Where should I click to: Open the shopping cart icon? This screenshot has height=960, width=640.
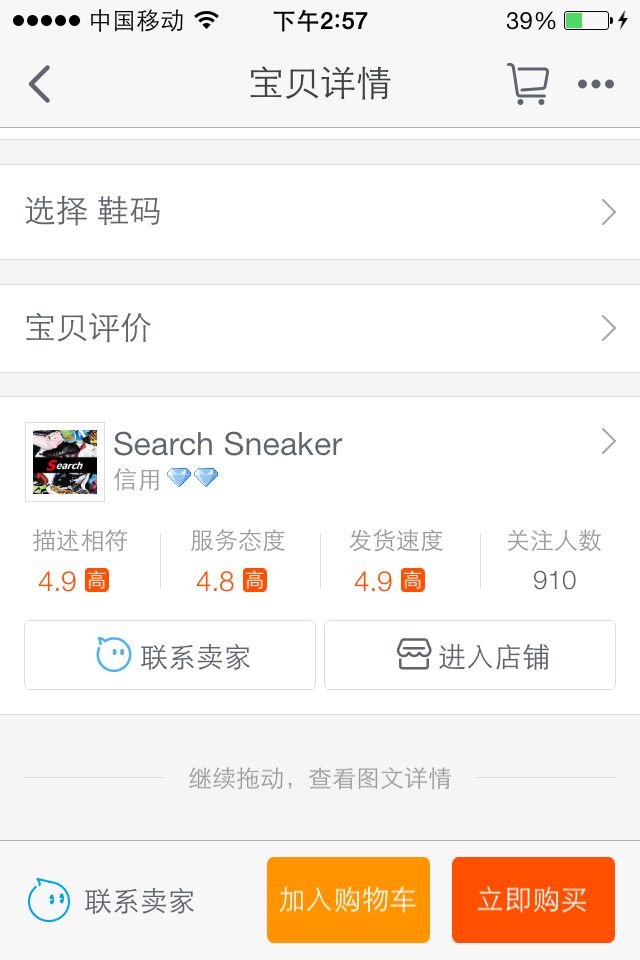527,84
